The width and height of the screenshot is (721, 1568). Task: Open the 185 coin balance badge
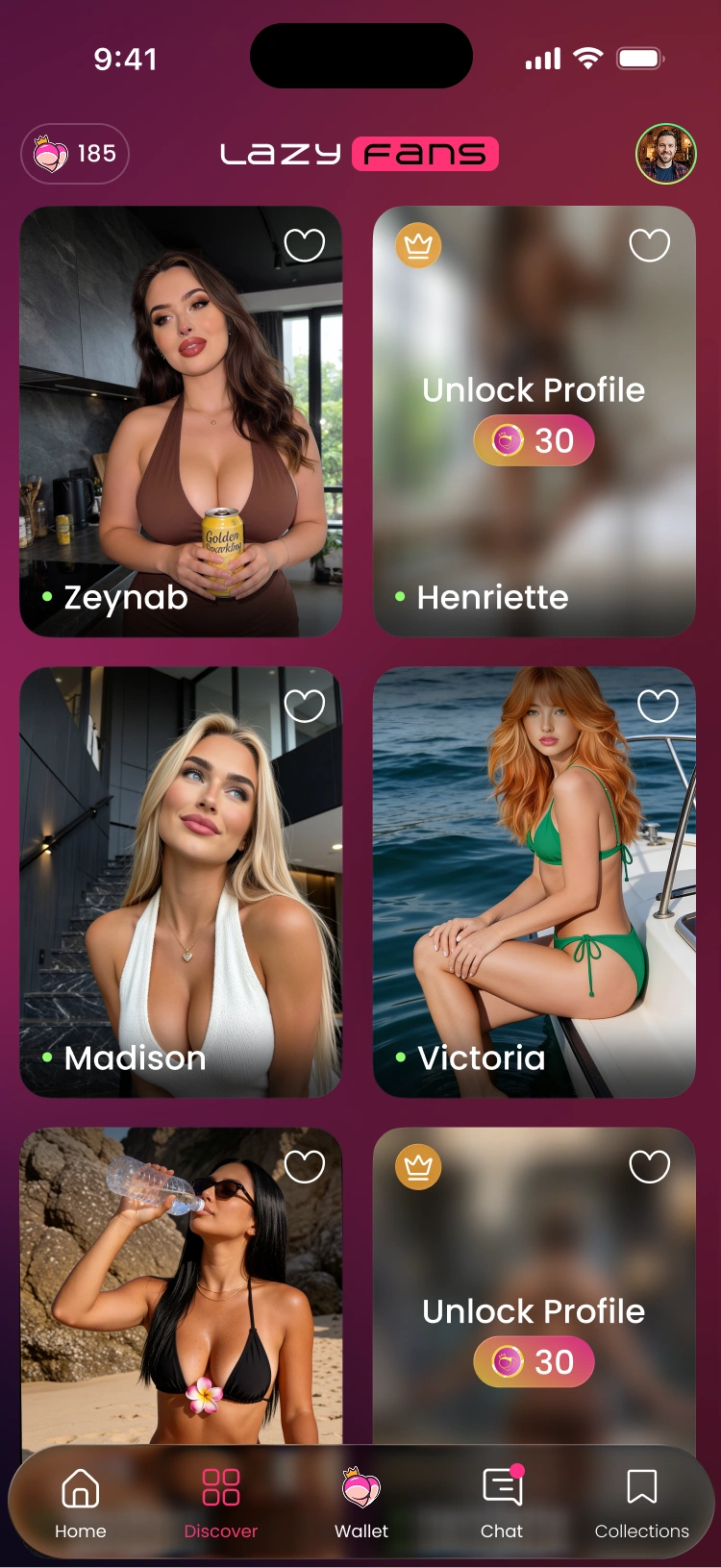click(75, 154)
